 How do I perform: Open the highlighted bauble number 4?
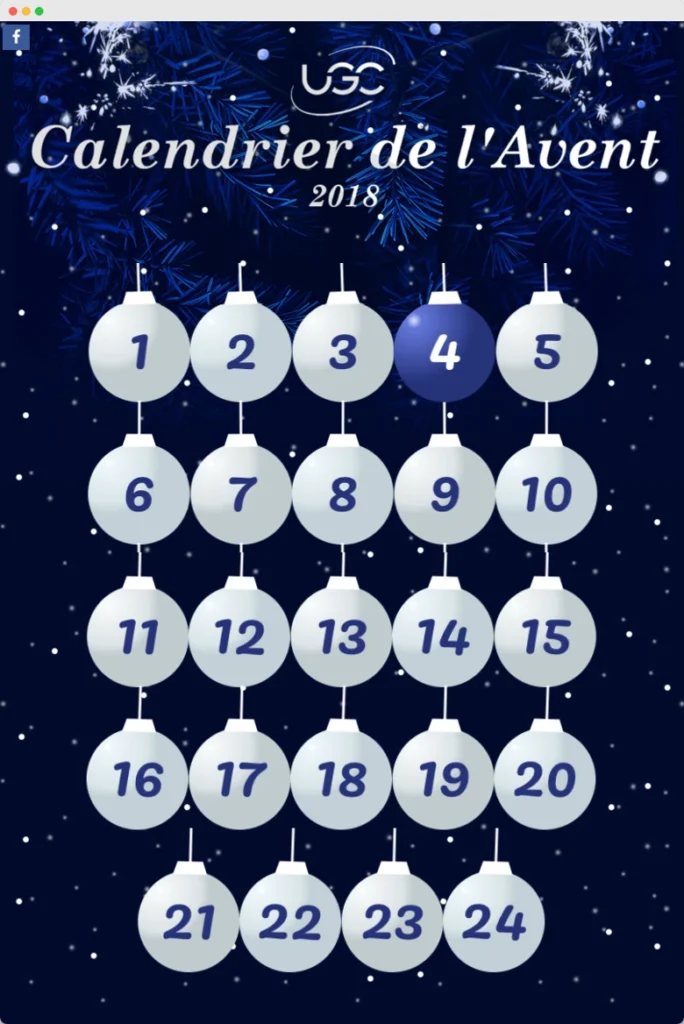click(x=444, y=352)
